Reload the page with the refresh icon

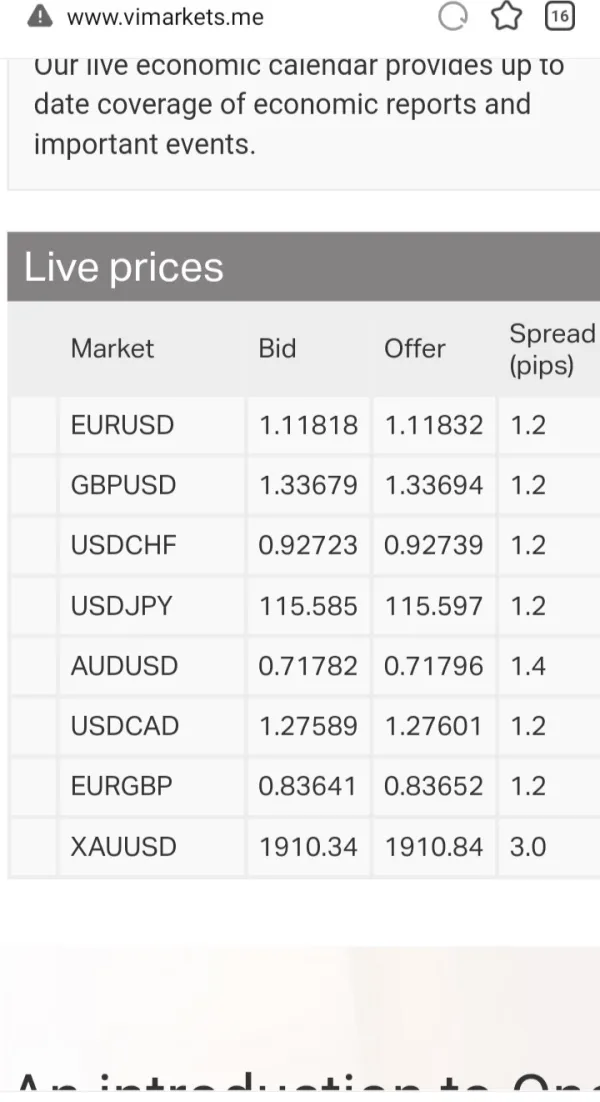pos(454,16)
